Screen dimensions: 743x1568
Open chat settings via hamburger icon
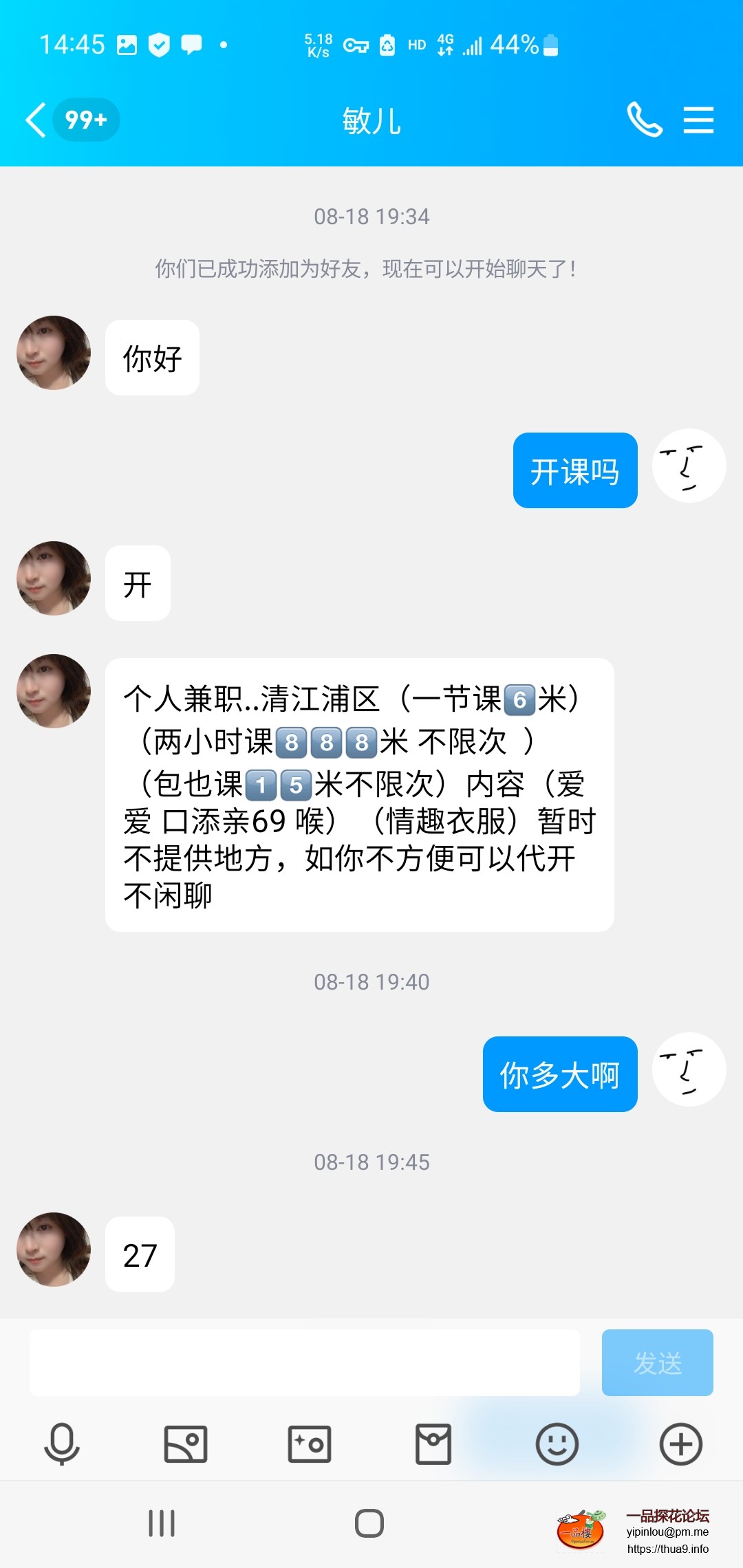pos(698,120)
